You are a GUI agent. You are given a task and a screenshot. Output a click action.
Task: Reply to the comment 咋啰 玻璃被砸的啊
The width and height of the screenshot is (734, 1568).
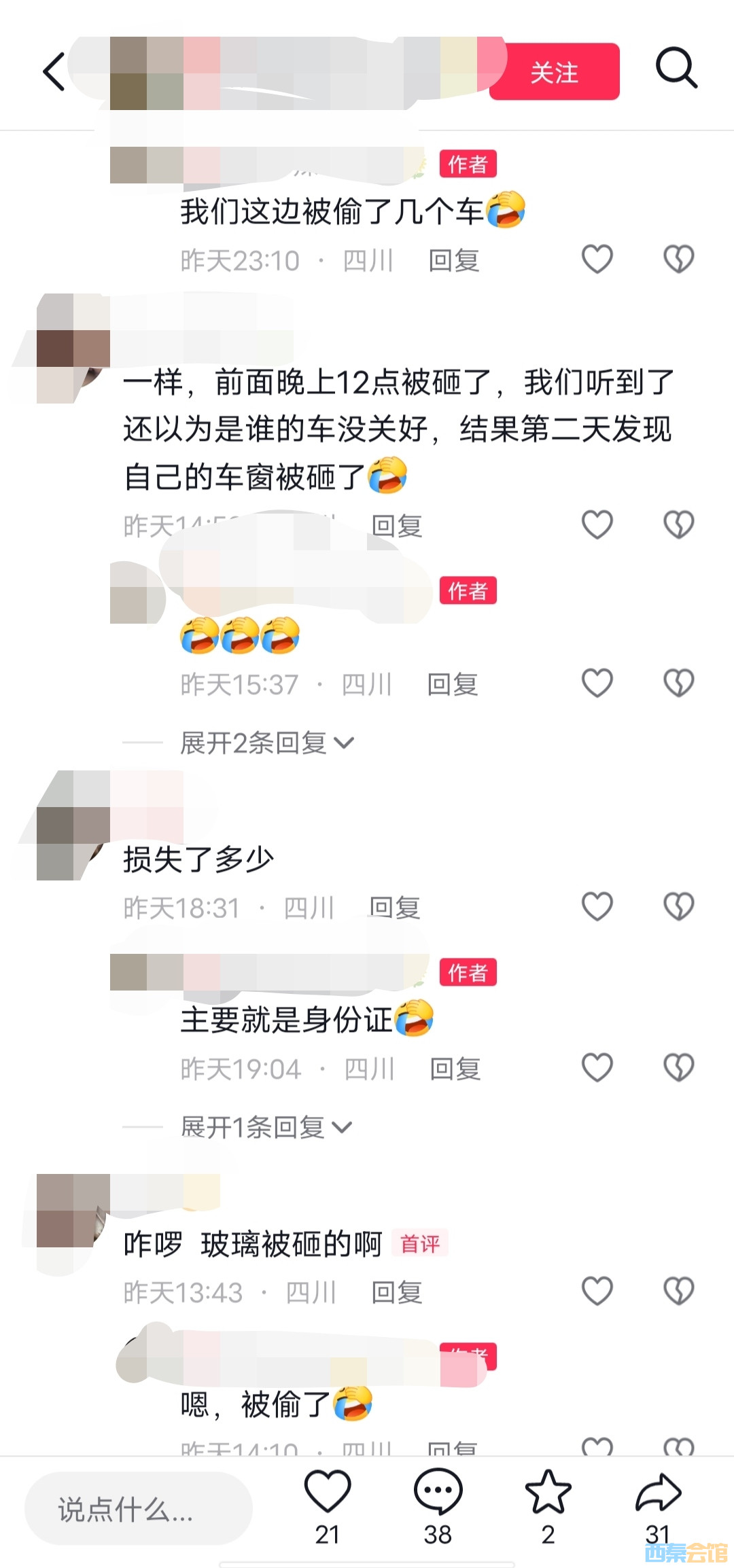coord(397,1292)
